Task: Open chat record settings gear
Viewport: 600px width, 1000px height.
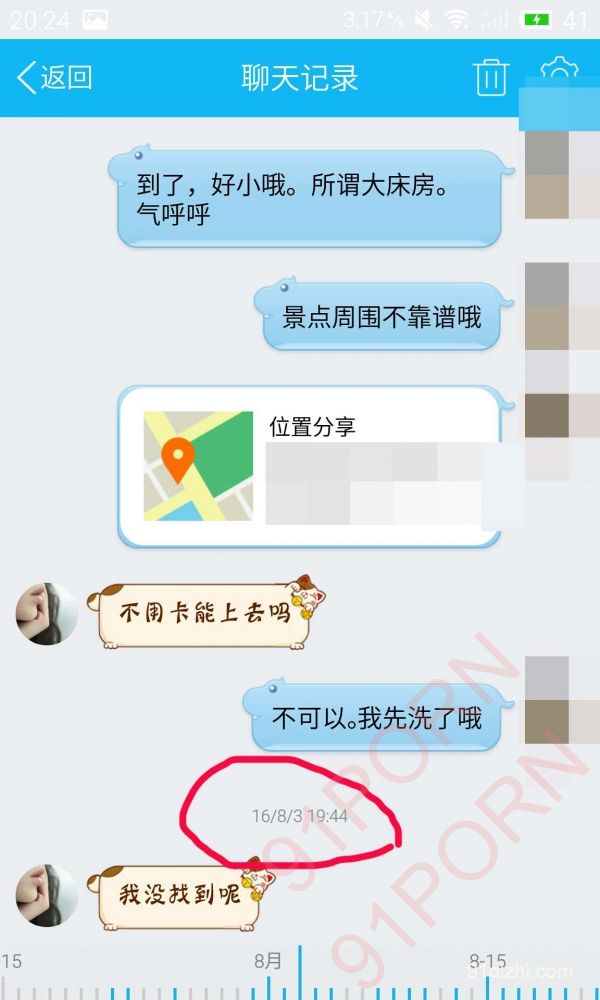Action: tap(560, 72)
